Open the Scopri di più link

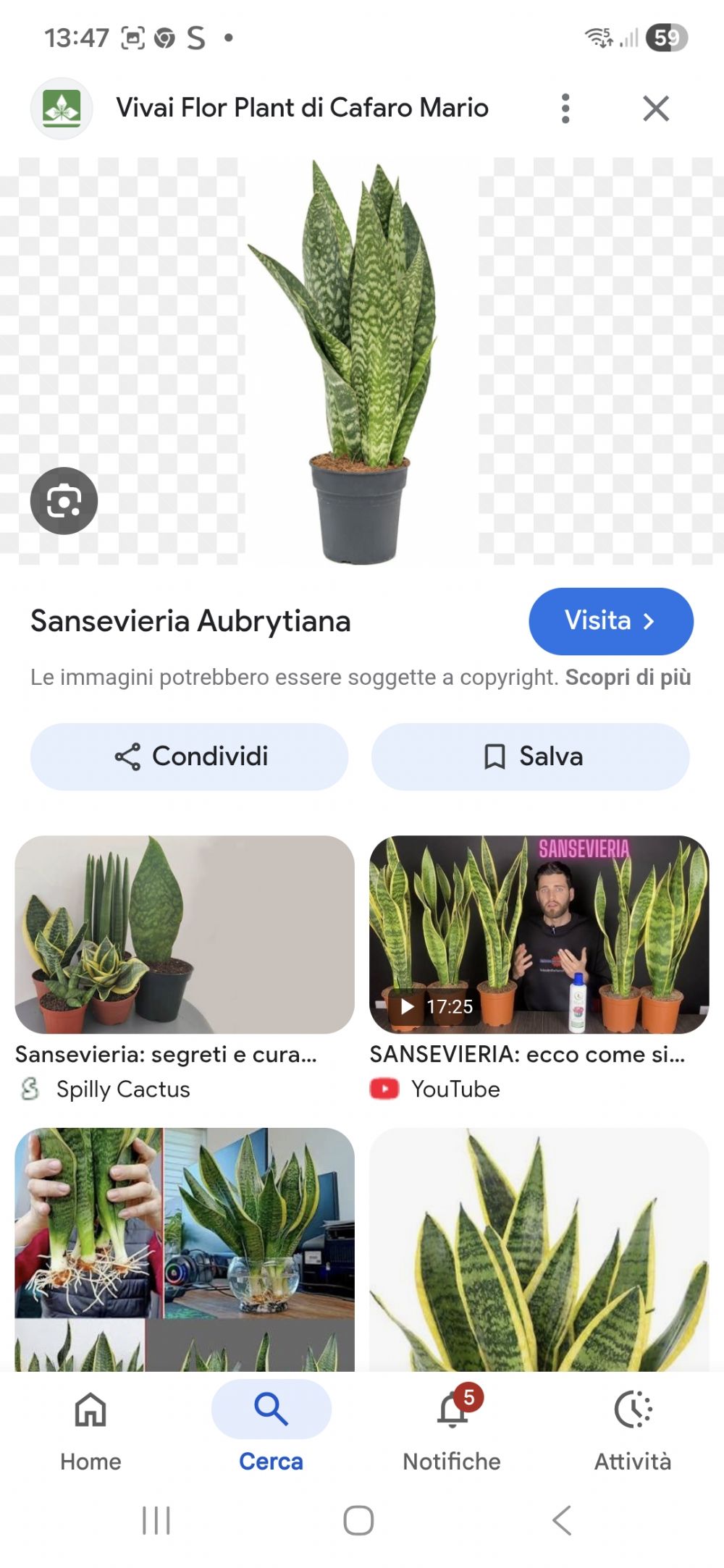tap(628, 677)
